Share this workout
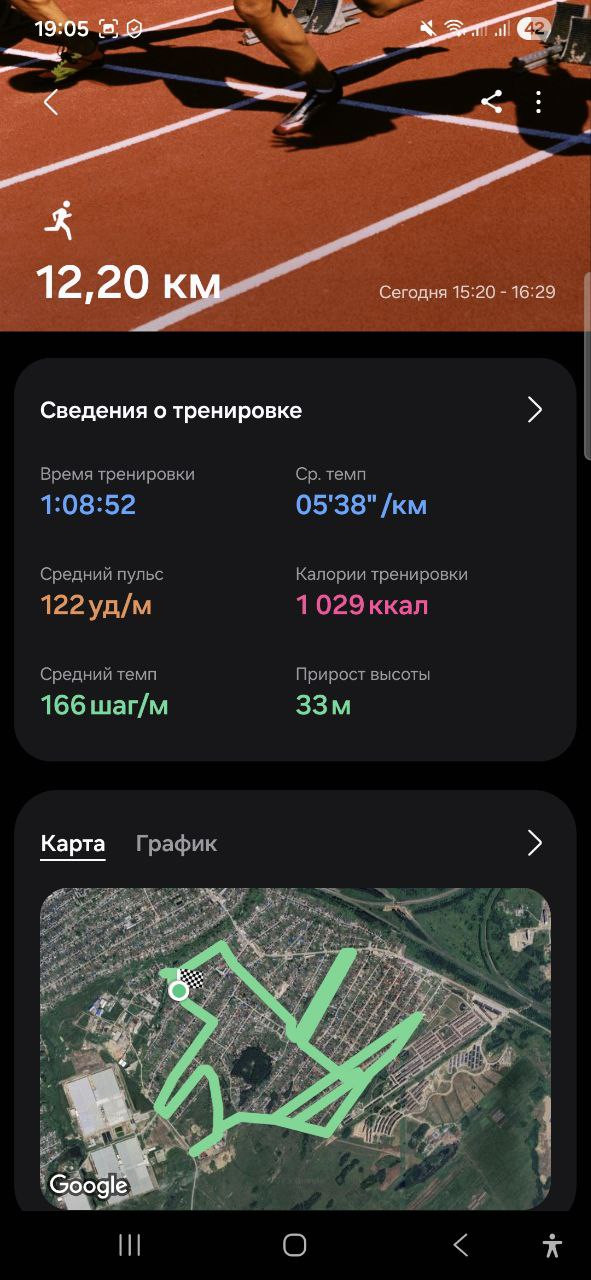 (491, 101)
